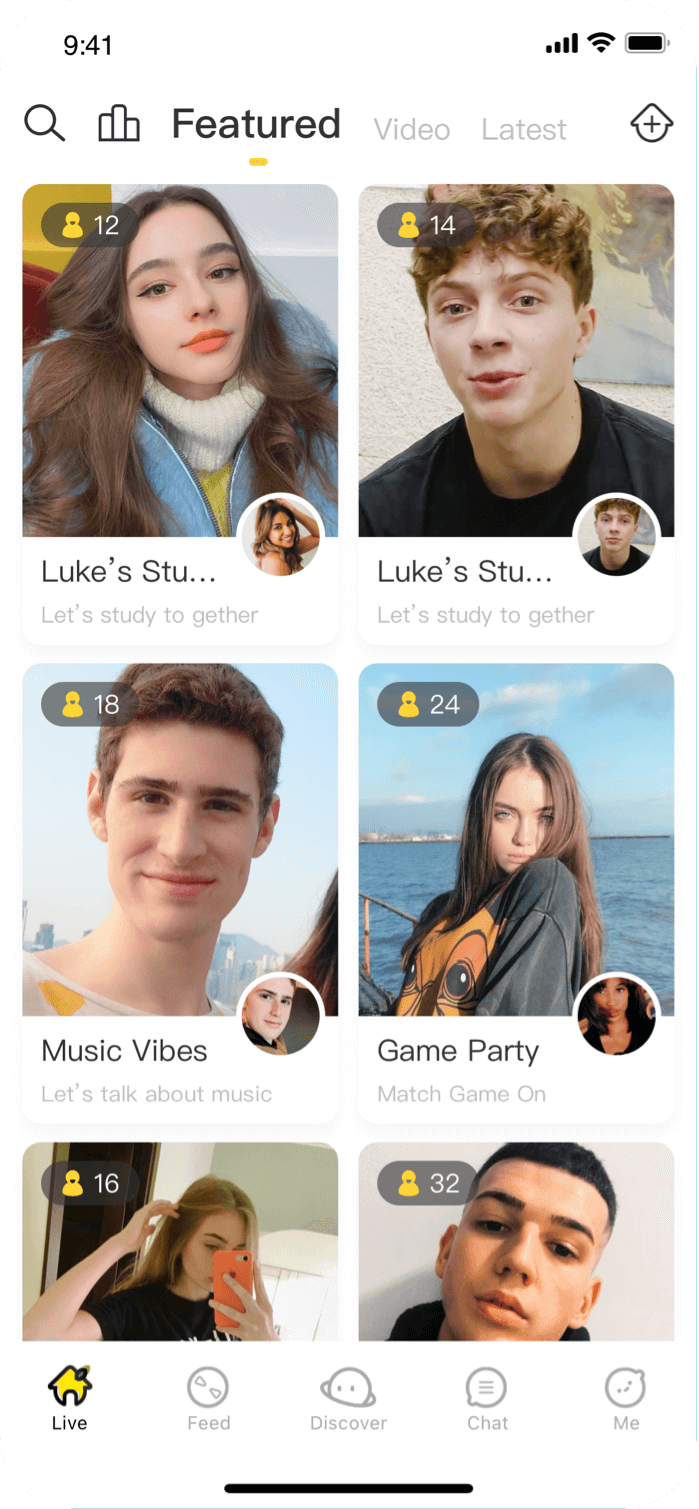Open the live room with 16 viewers
Screen dimensions: 699x1509
pos(180,1250)
